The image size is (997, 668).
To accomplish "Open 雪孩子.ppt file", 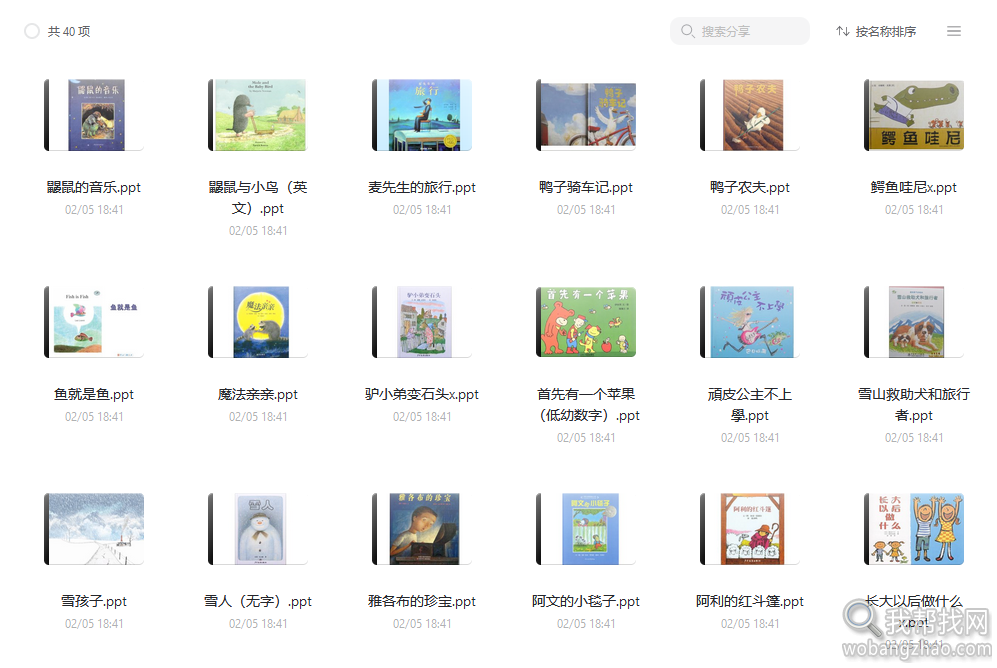I will point(94,529).
